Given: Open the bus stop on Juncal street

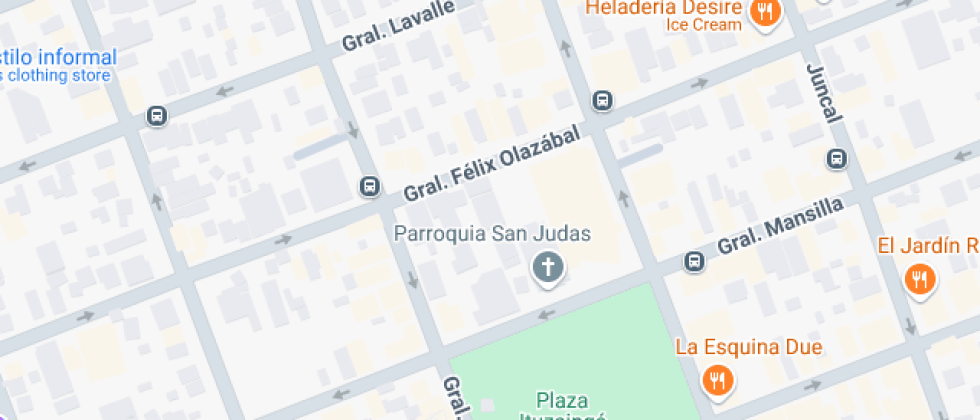Looking at the screenshot, I should tap(837, 158).
